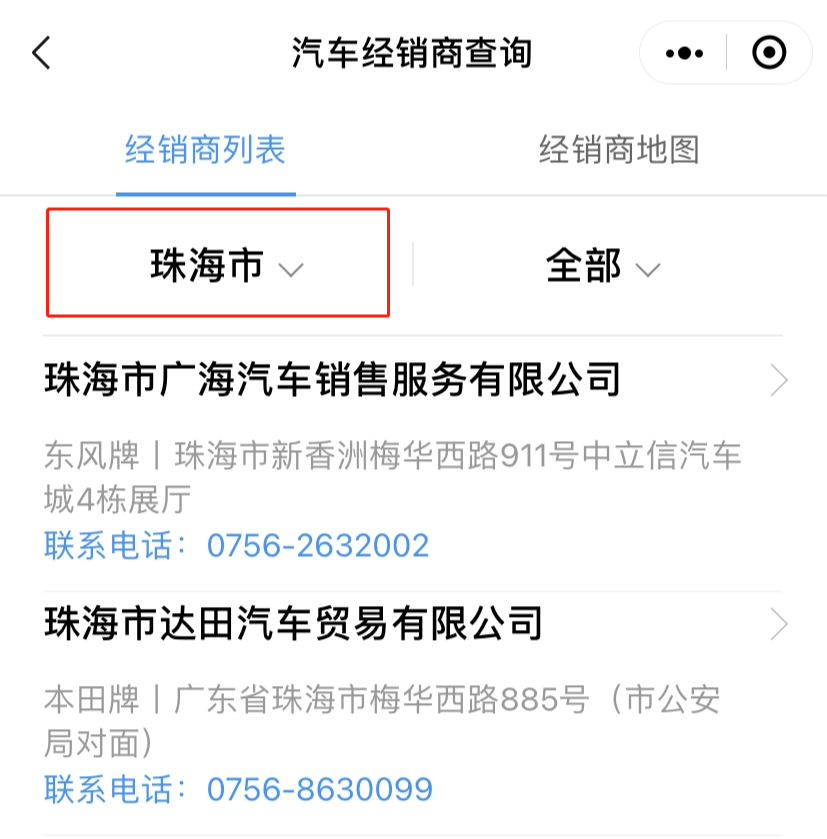
Task: Call phone number 0756-2632002
Action: [x=318, y=546]
